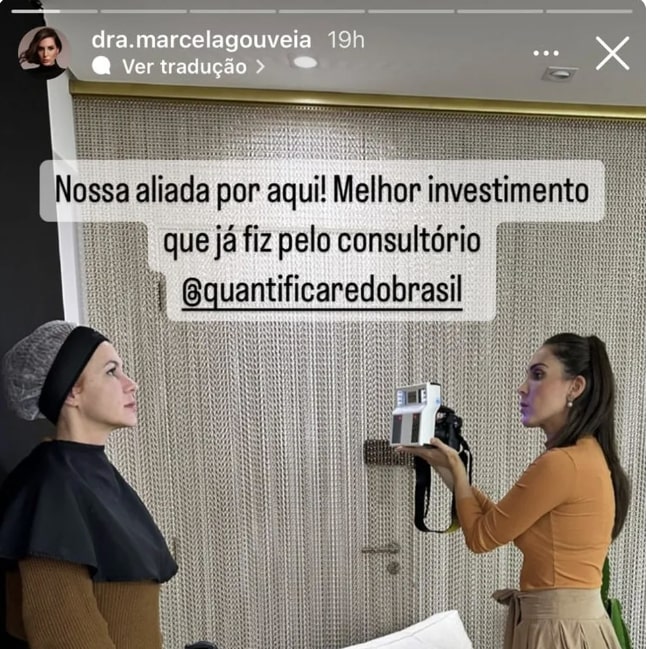Open the @quantificaredobrasil mention
The width and height of the screenshot is (647, 649).
323,295
